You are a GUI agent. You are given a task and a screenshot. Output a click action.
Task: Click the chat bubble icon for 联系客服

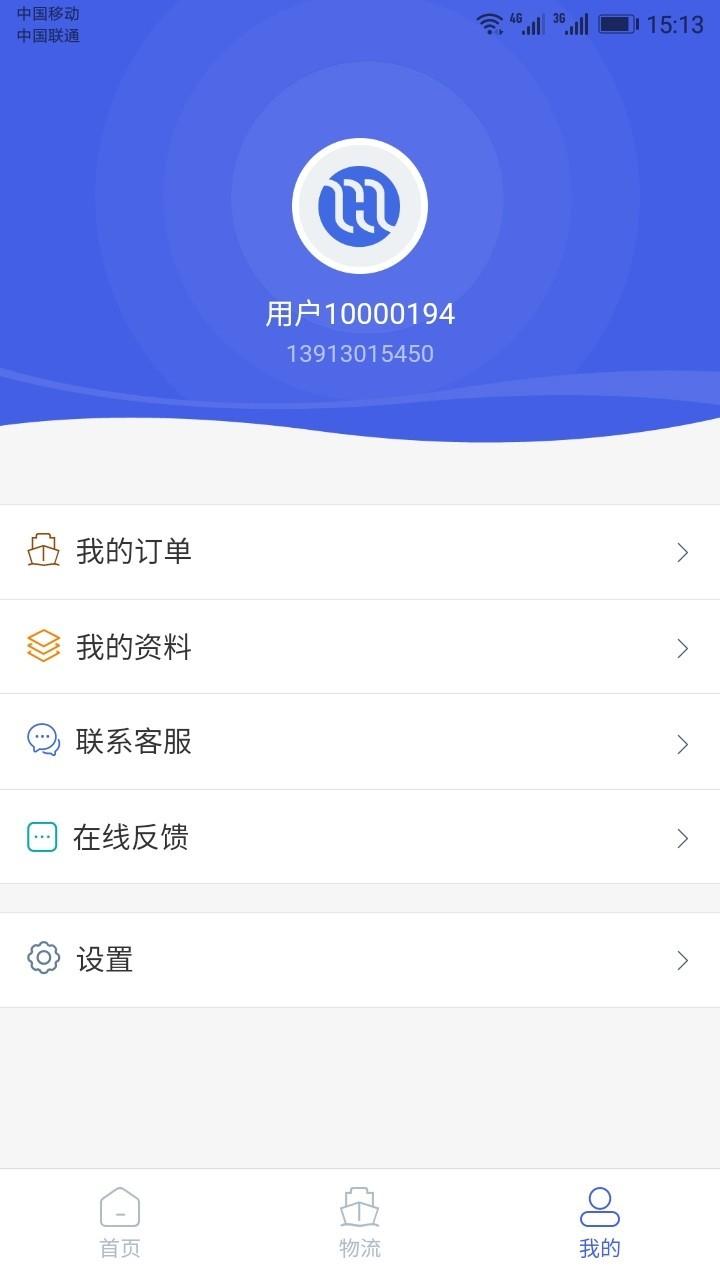click(42, 742)
